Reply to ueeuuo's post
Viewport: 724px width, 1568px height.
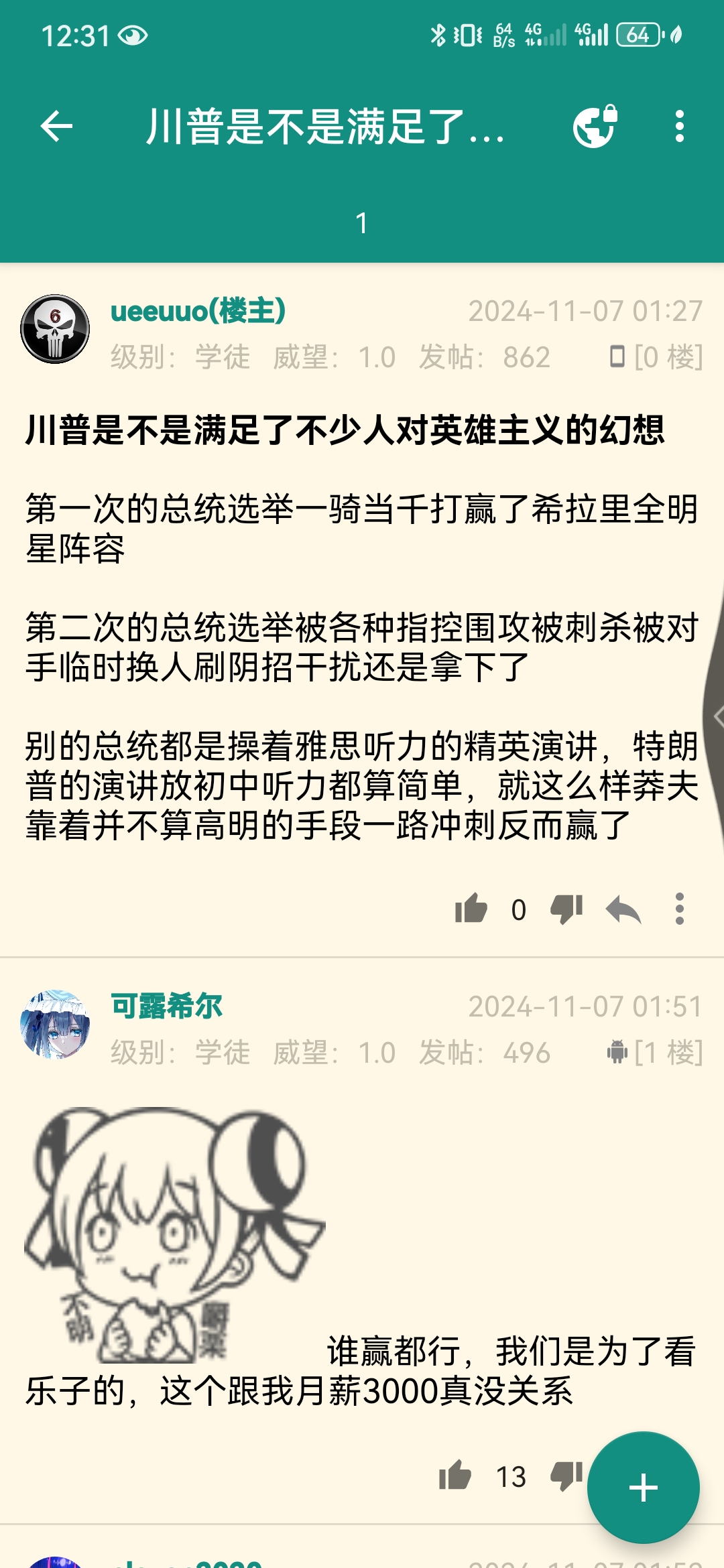[623, 909]
